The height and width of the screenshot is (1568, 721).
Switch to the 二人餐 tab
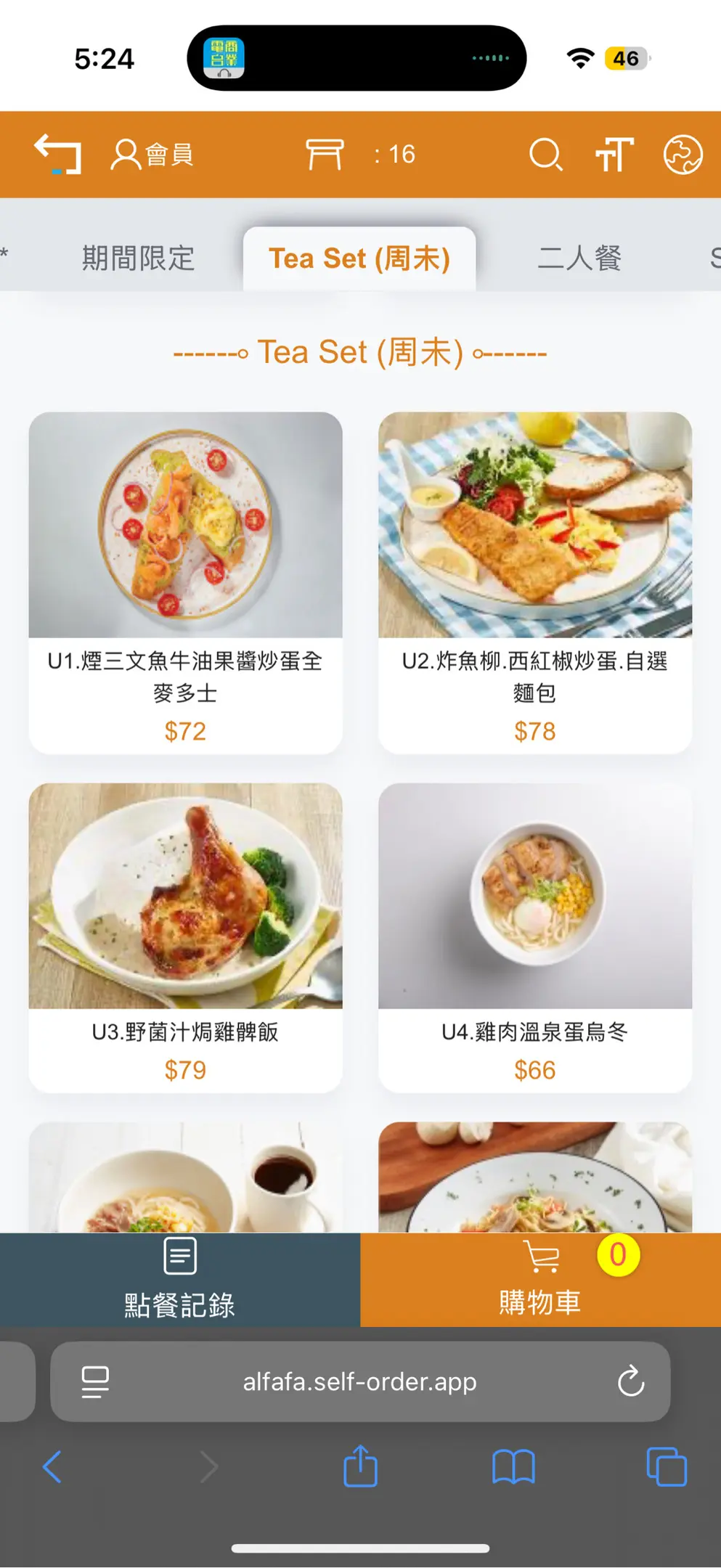[x=579, y=258]
